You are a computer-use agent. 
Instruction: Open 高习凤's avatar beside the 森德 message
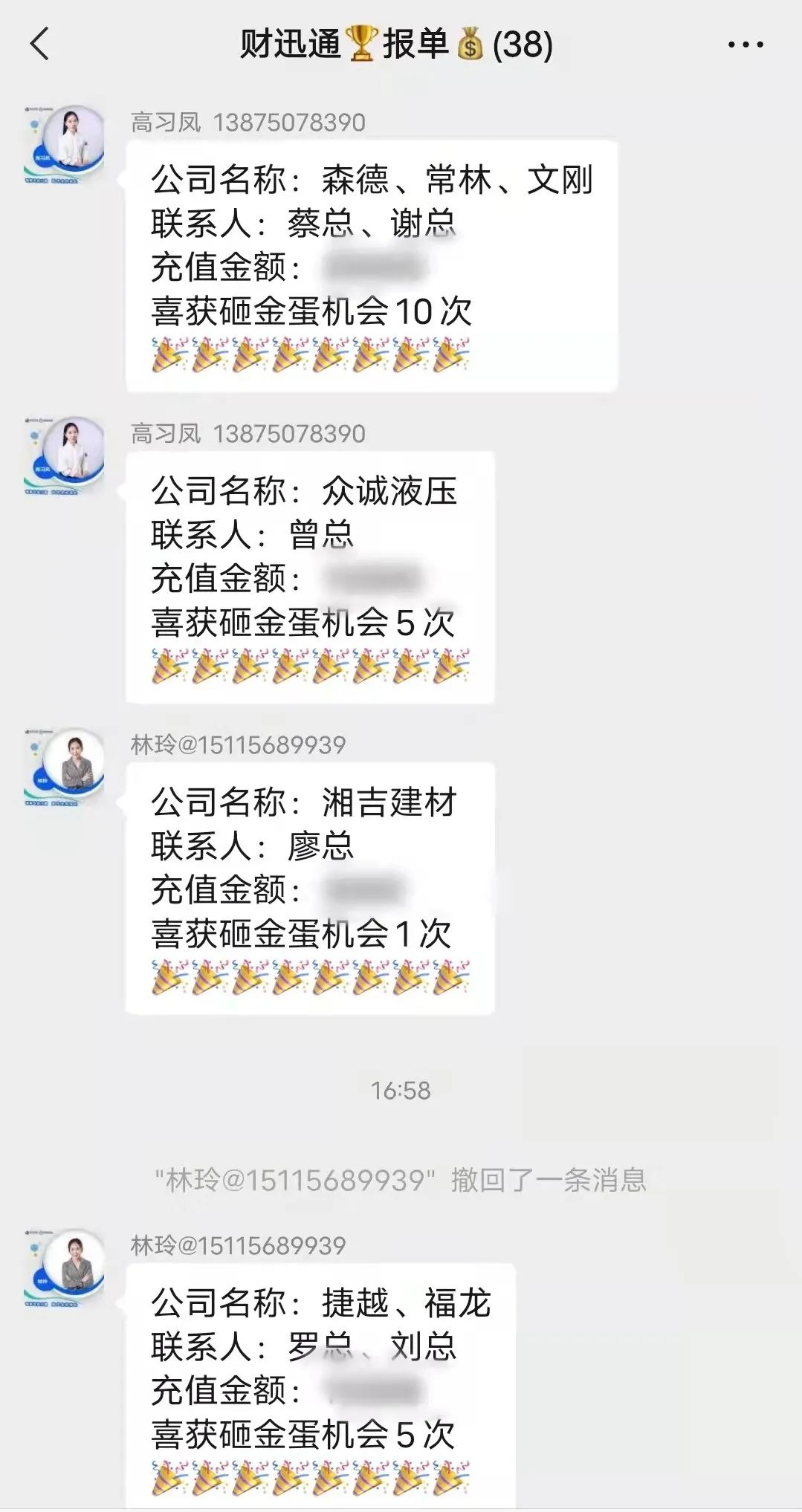pos(65,145)
